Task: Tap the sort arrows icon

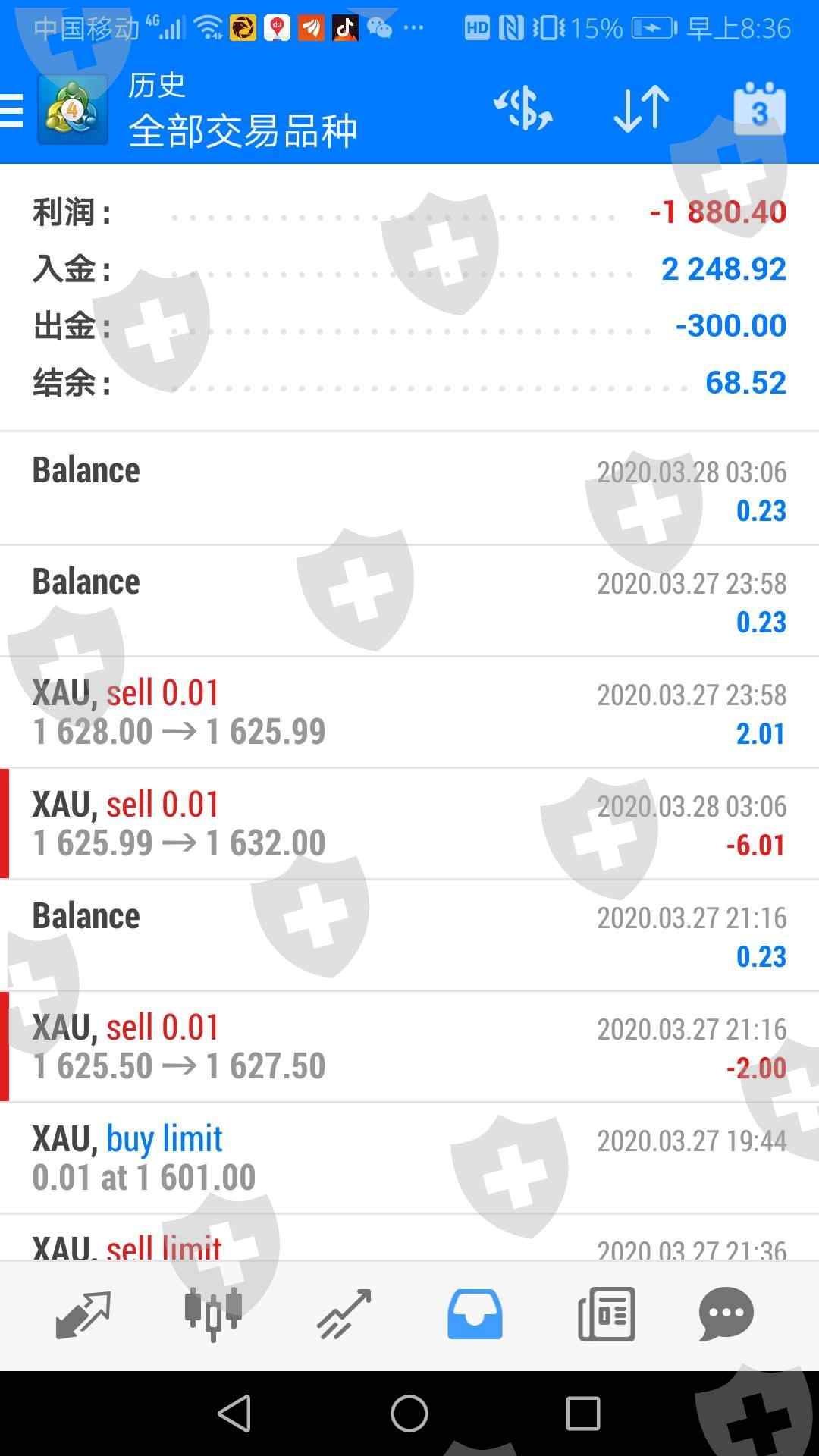Action: click(x=642, y=110)
